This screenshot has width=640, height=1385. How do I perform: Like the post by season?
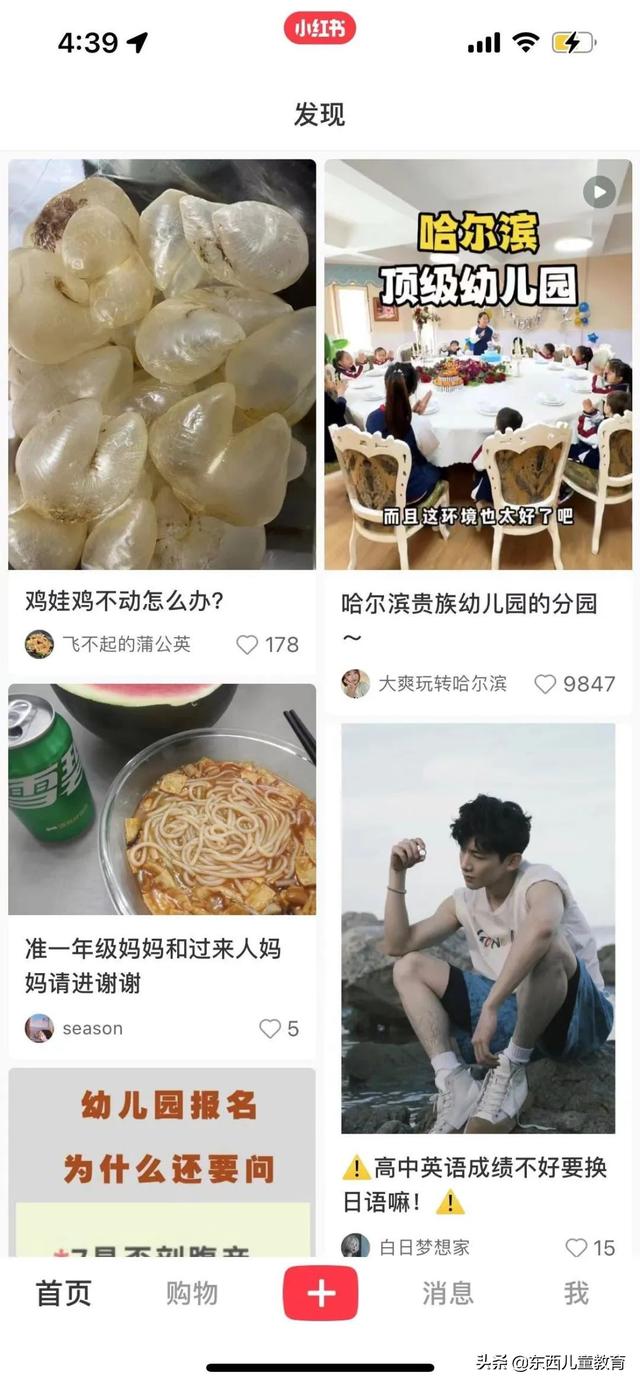point(270,1029)
